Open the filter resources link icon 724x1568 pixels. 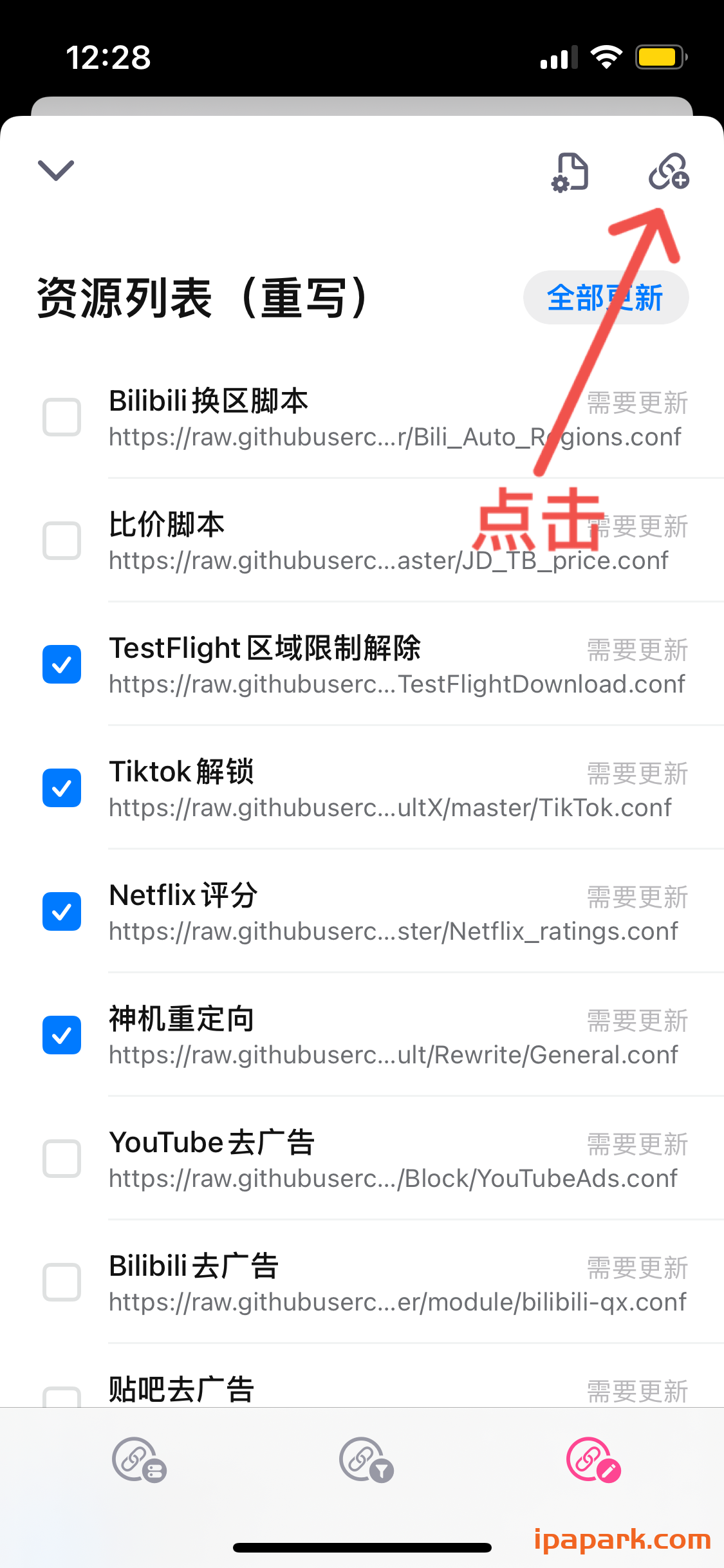pyautogui.click(x=365, y=1459)
